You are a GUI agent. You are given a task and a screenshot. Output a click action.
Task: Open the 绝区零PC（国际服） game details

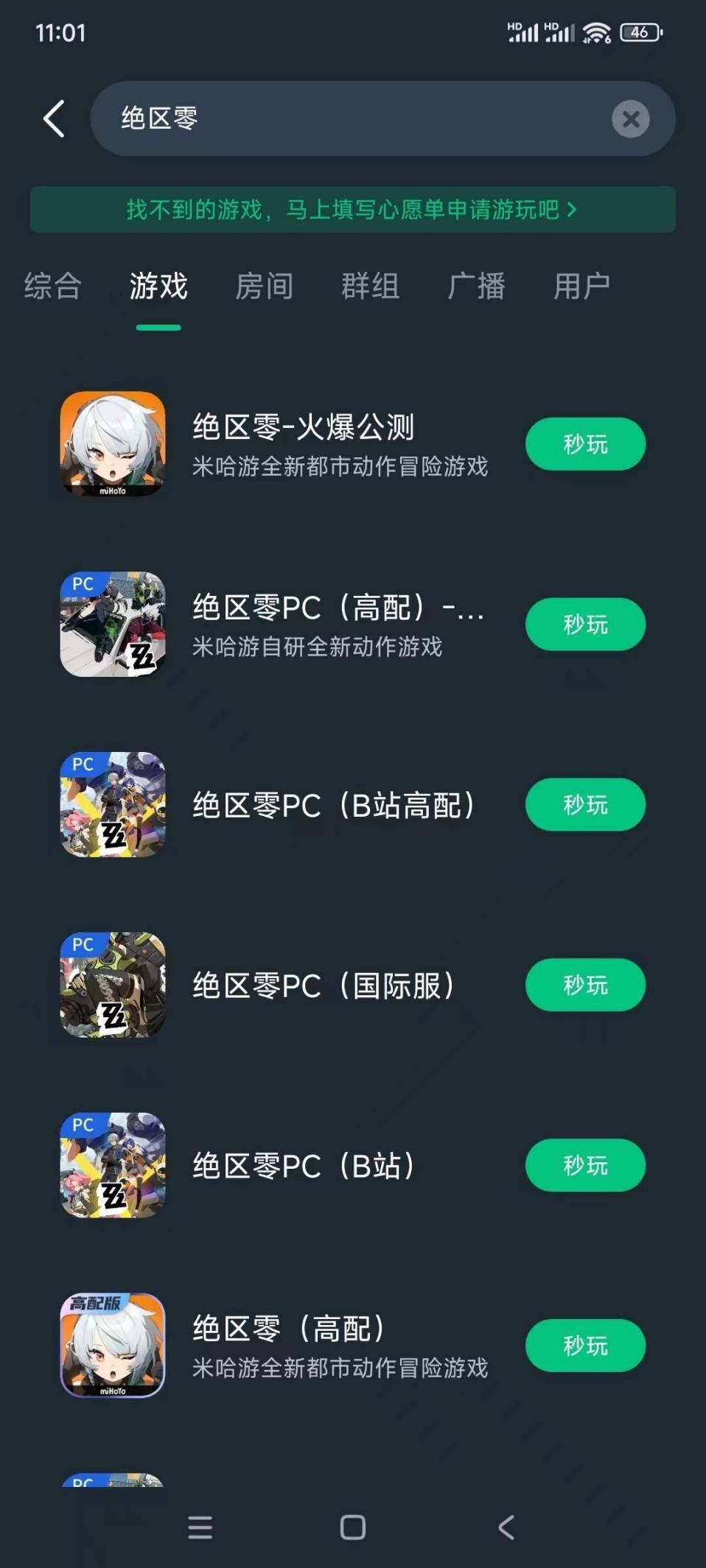(323, 985)
